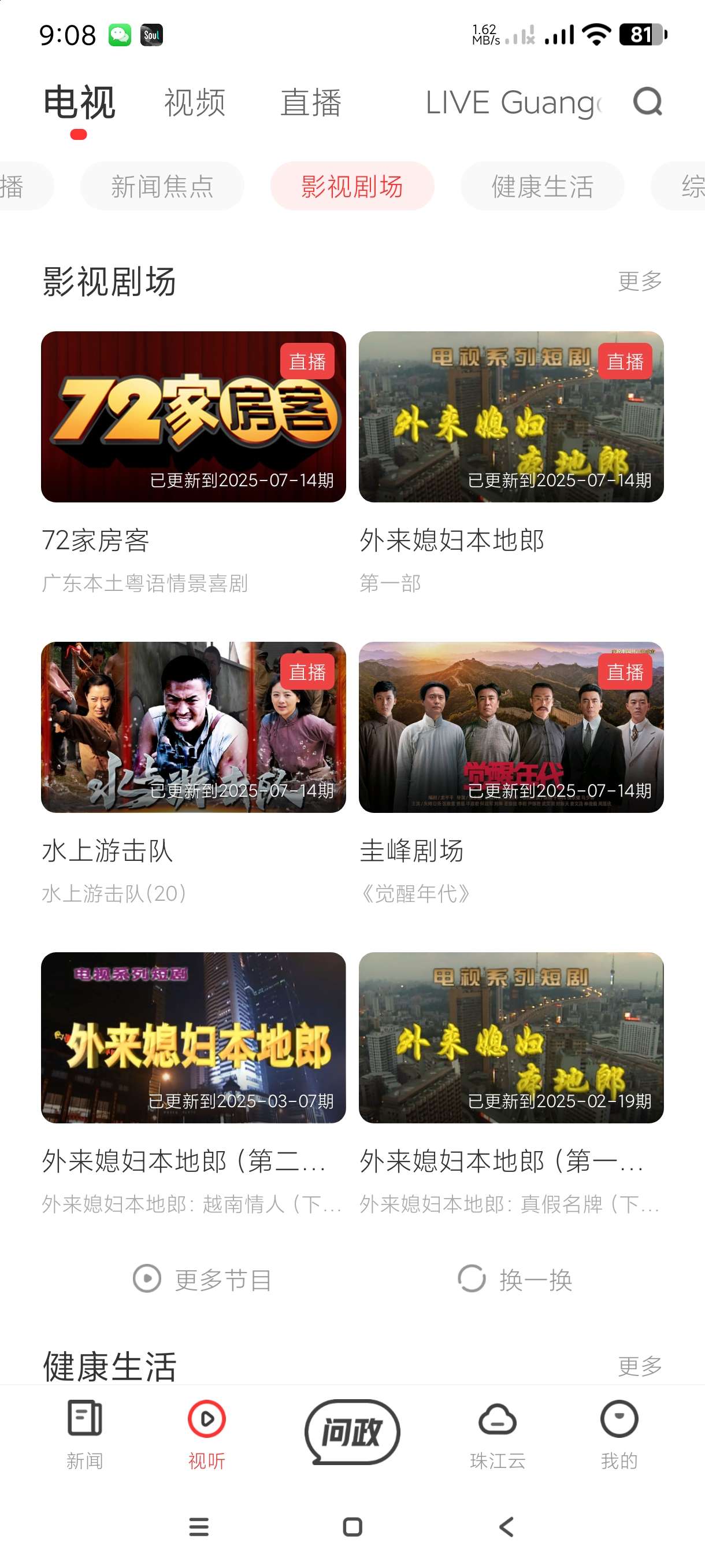Switch to the 直播 top tab
The height and width of the screenshot is (1568, 705).
pos(311,102)
